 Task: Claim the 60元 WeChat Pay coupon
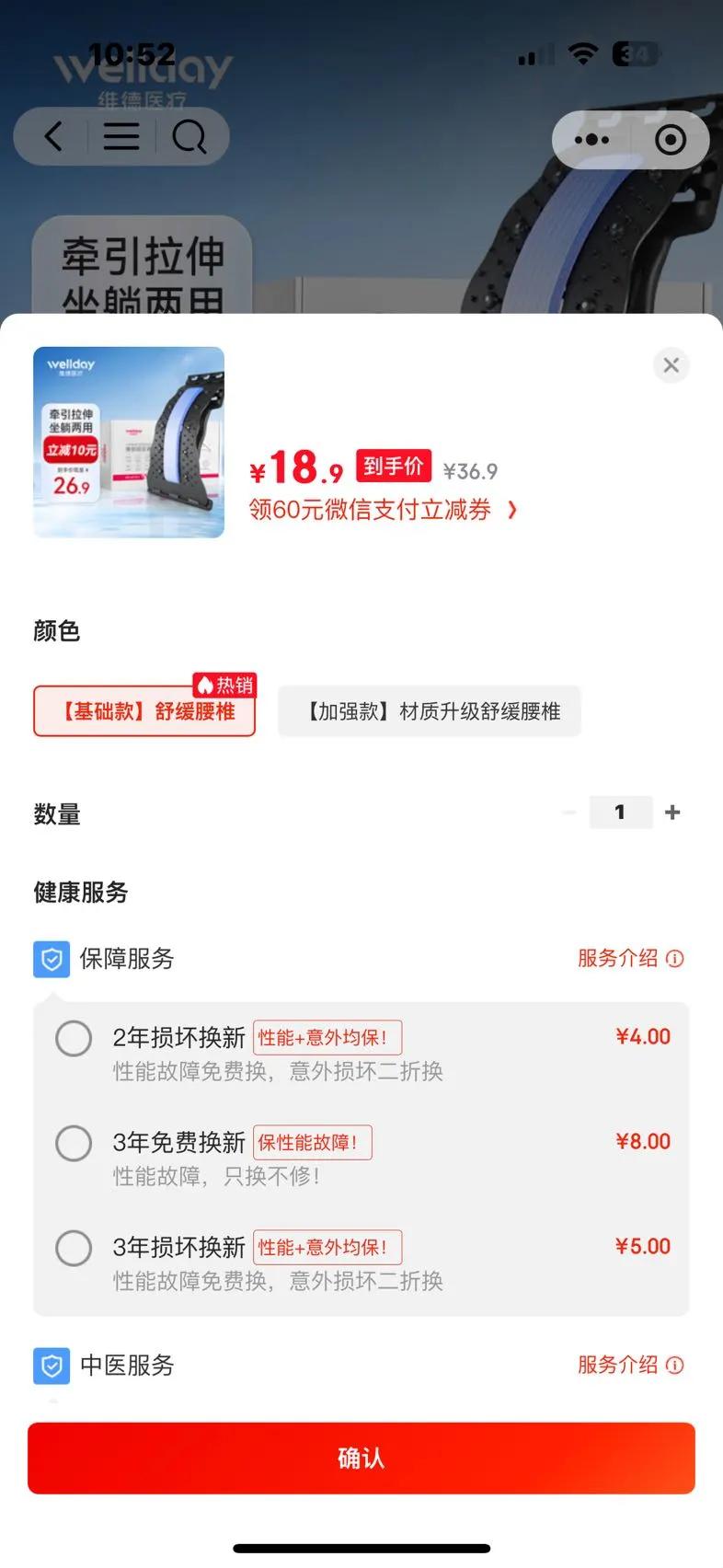coord(383,510)
